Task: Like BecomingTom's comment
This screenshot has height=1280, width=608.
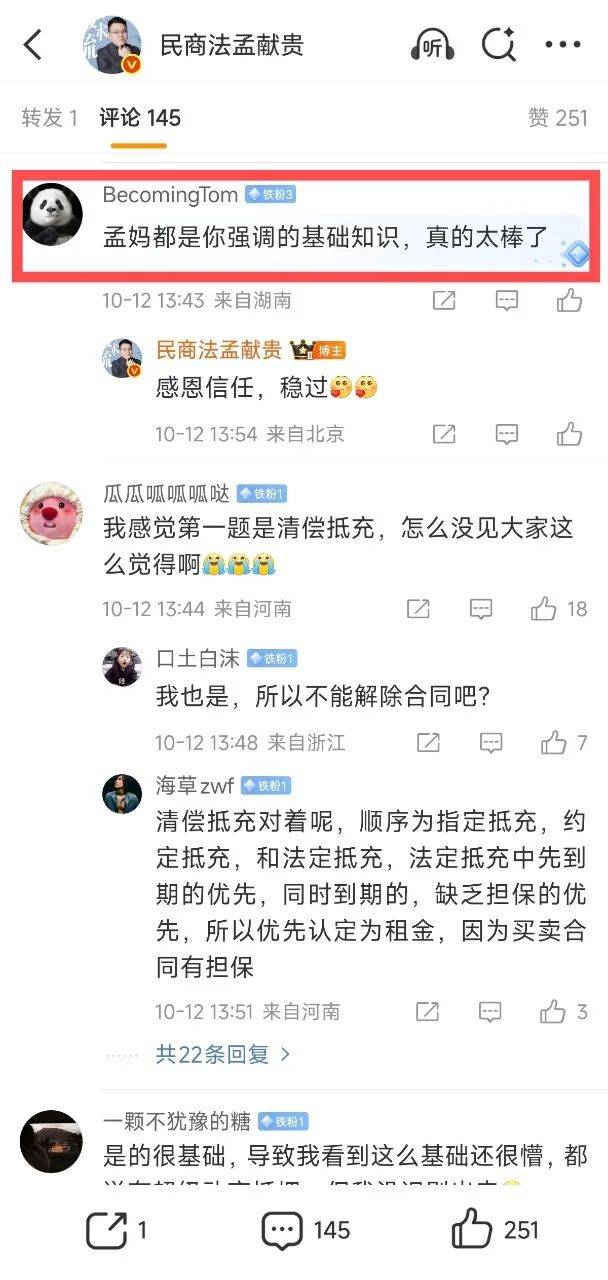Action: click(569, 300)
